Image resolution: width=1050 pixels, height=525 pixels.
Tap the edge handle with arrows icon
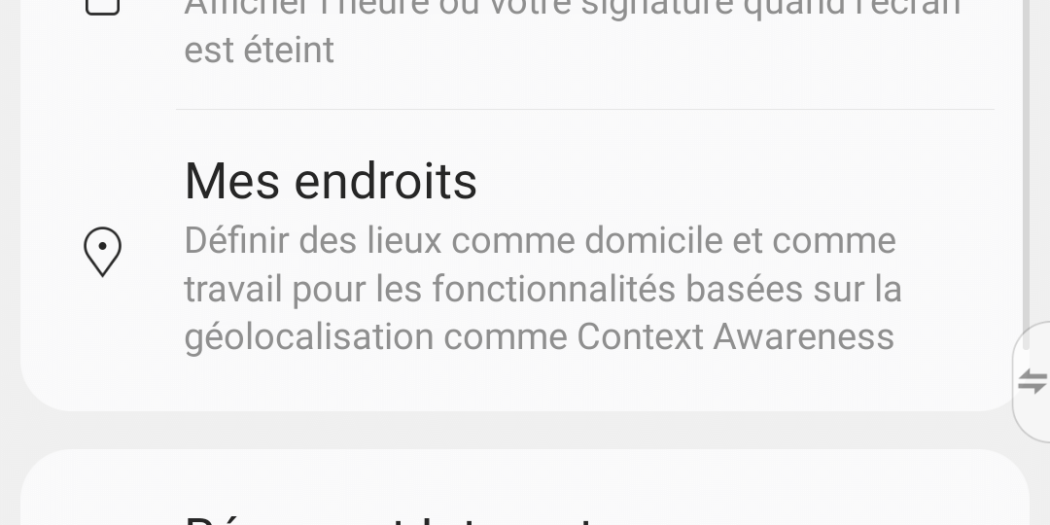[1032, 381]
